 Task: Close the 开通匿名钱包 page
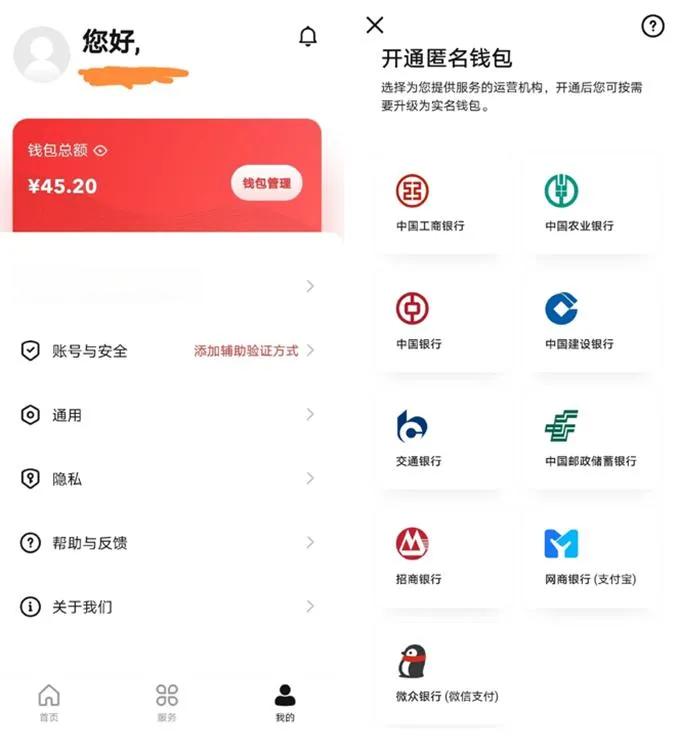coord(375,25)
